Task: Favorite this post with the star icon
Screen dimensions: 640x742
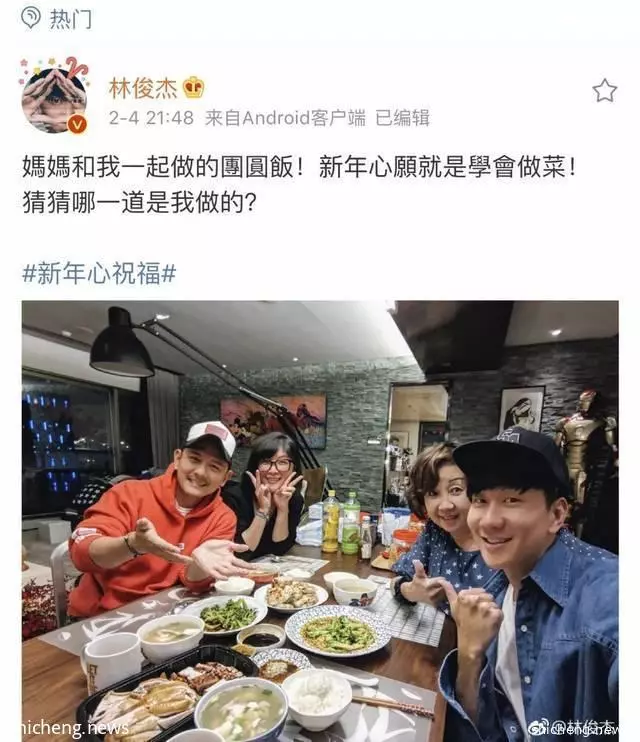Action: (604, 92)
